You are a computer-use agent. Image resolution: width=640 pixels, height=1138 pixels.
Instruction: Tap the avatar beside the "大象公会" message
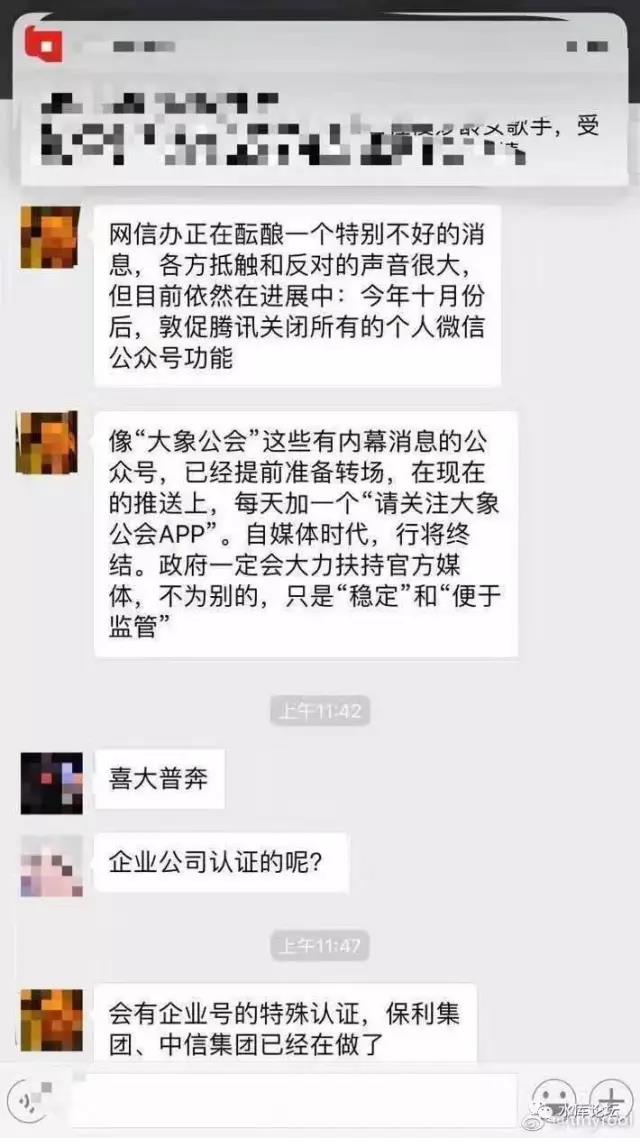pos(48,442)
